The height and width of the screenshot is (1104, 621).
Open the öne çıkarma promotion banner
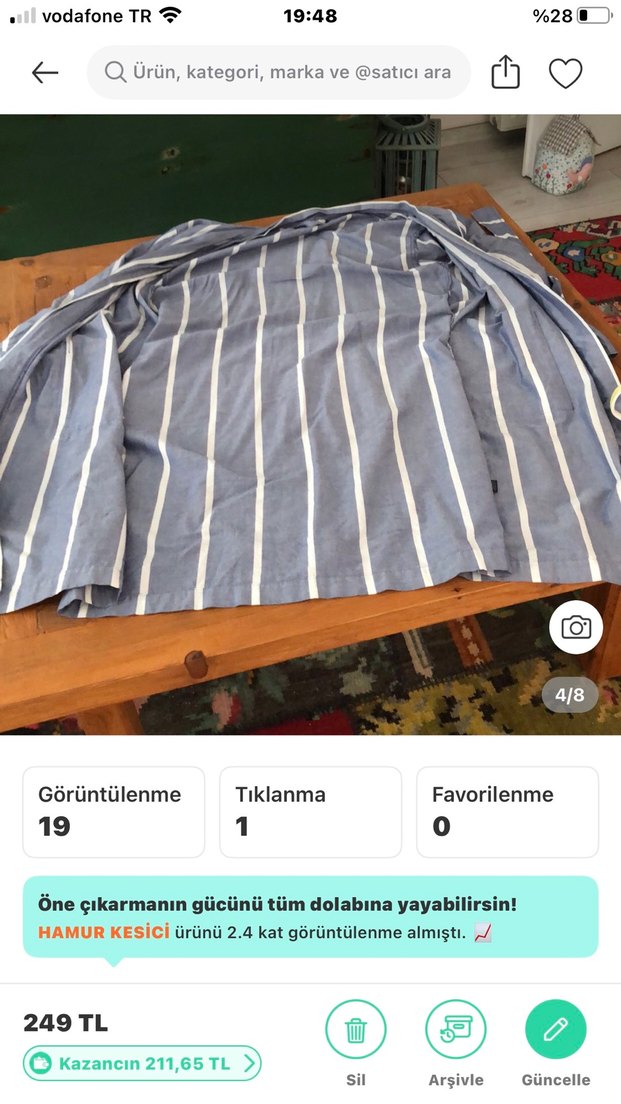(x=310, y=917)
